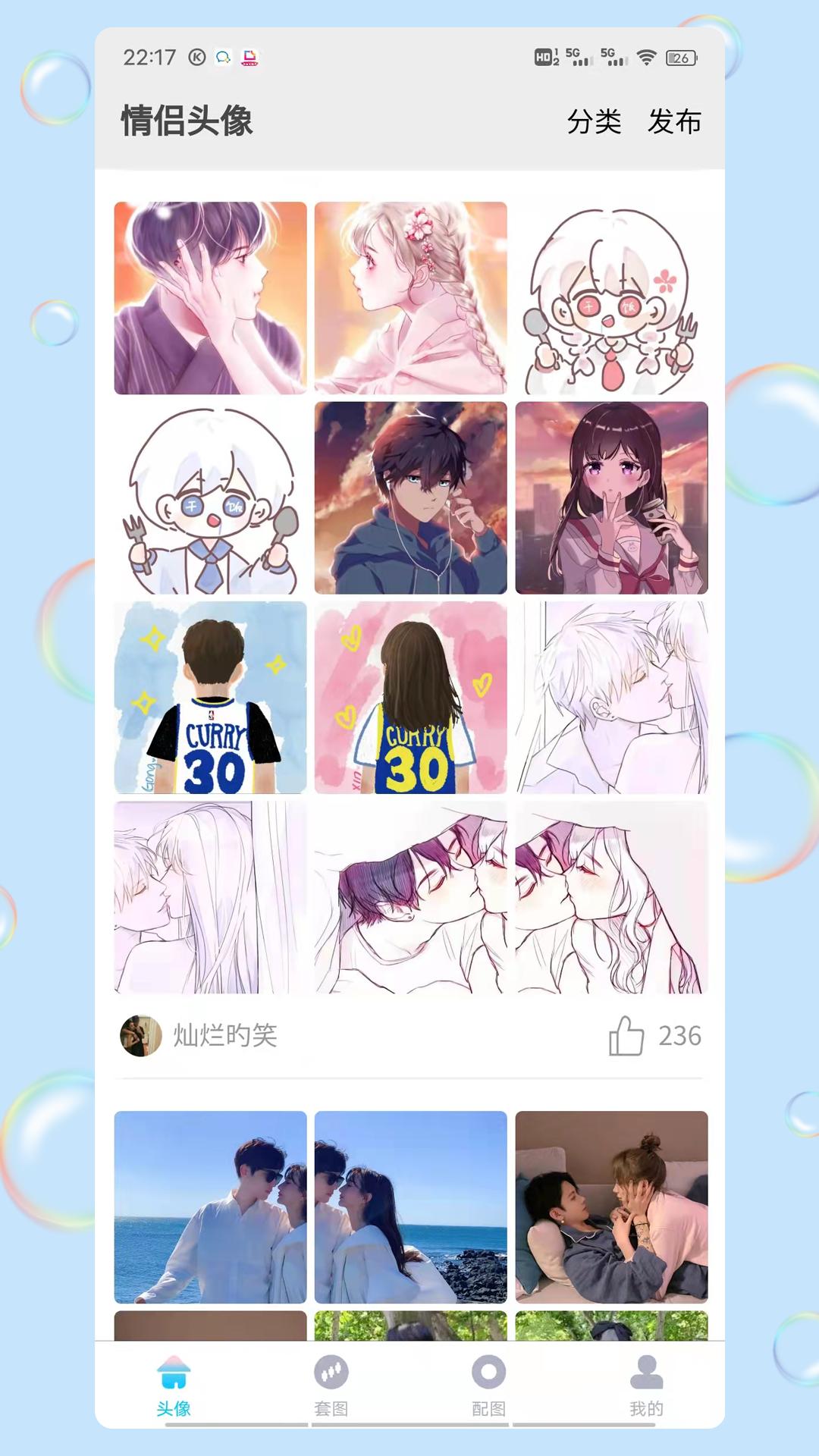Select the girl in Curry 30 jersey

(x=410, y=698)
